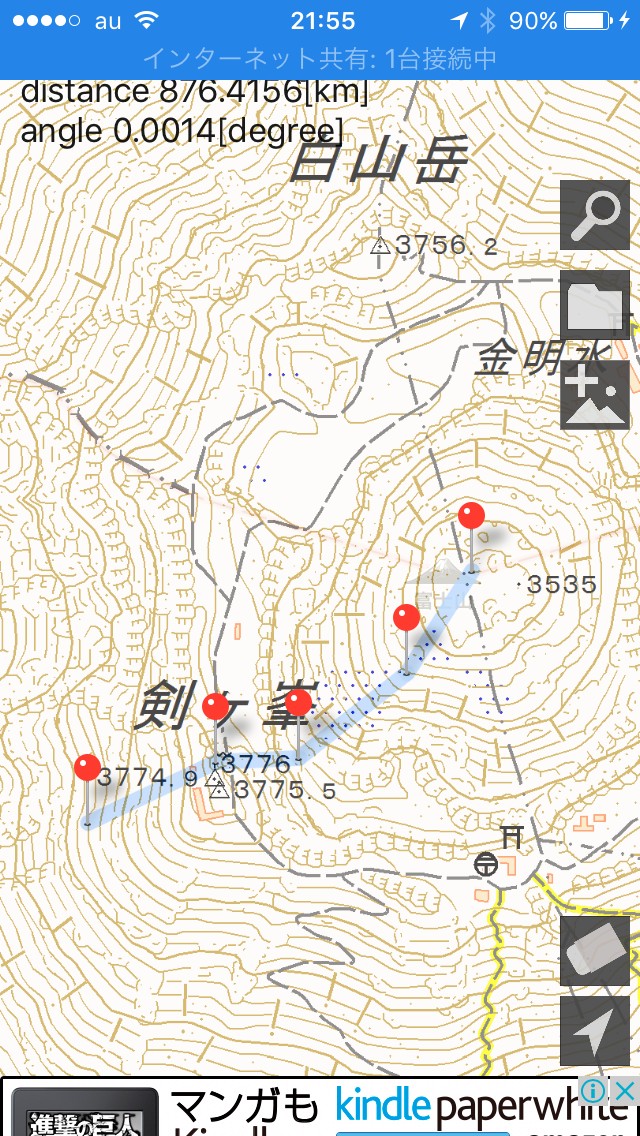Open the ad info icon
This screenshot has width=640, height=1136.
[595, 1089]
